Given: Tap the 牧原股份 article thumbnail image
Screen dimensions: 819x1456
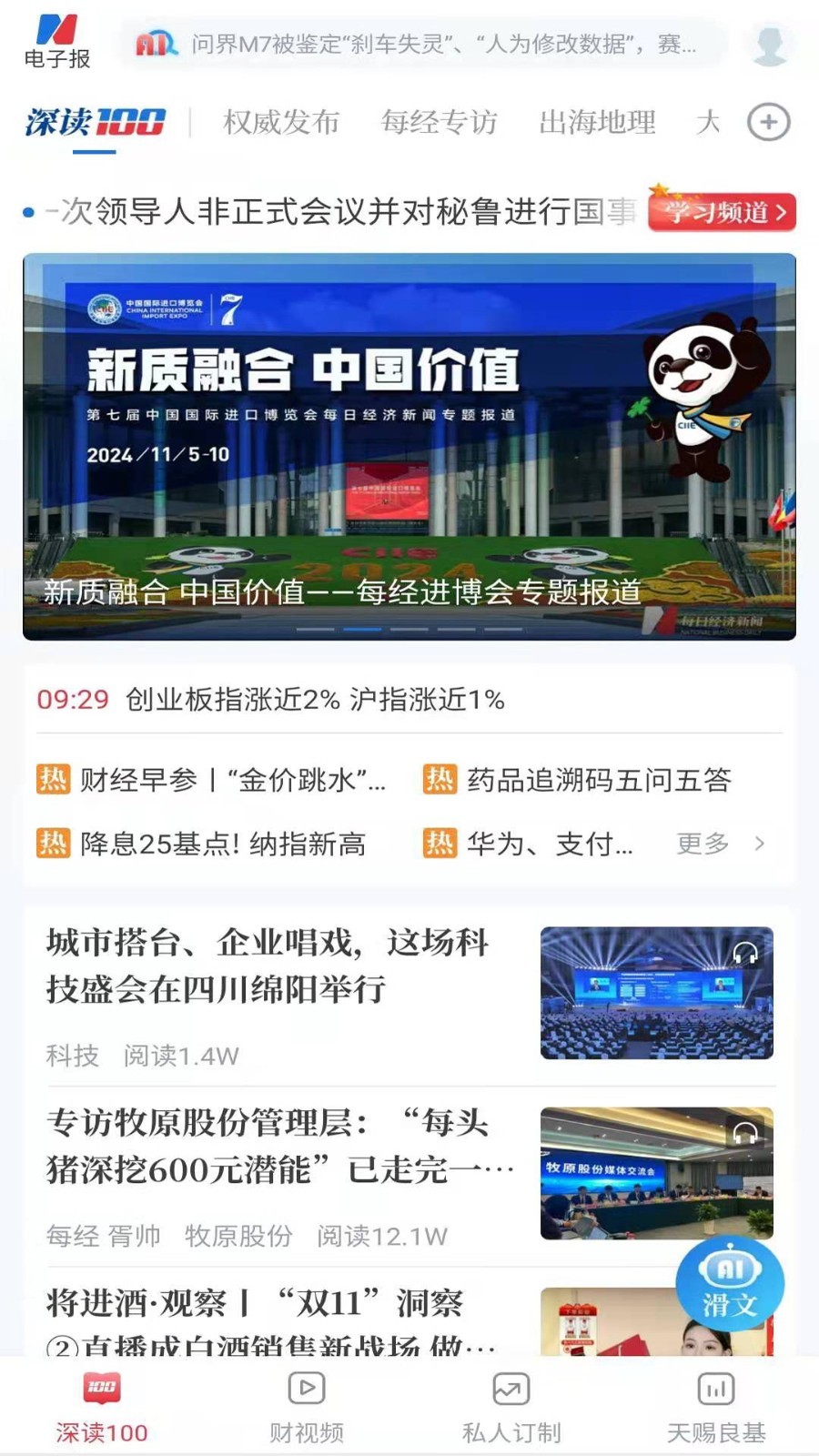Looking at the screenshot, I should (x=657, y=1174).
